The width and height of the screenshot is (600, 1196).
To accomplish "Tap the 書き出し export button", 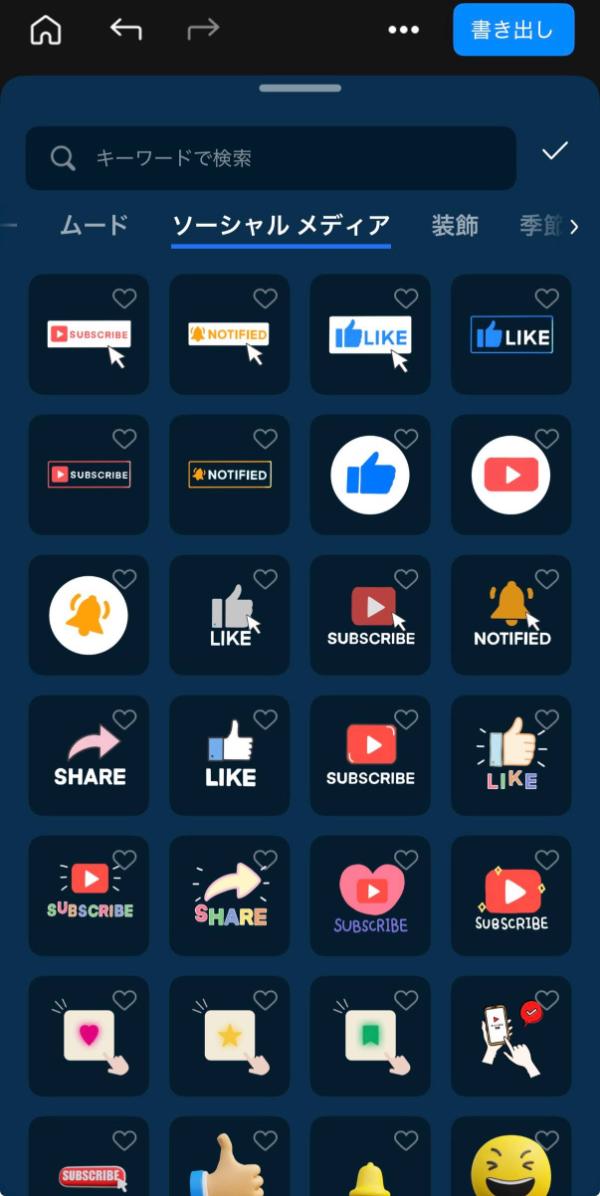I will (513, 30).
